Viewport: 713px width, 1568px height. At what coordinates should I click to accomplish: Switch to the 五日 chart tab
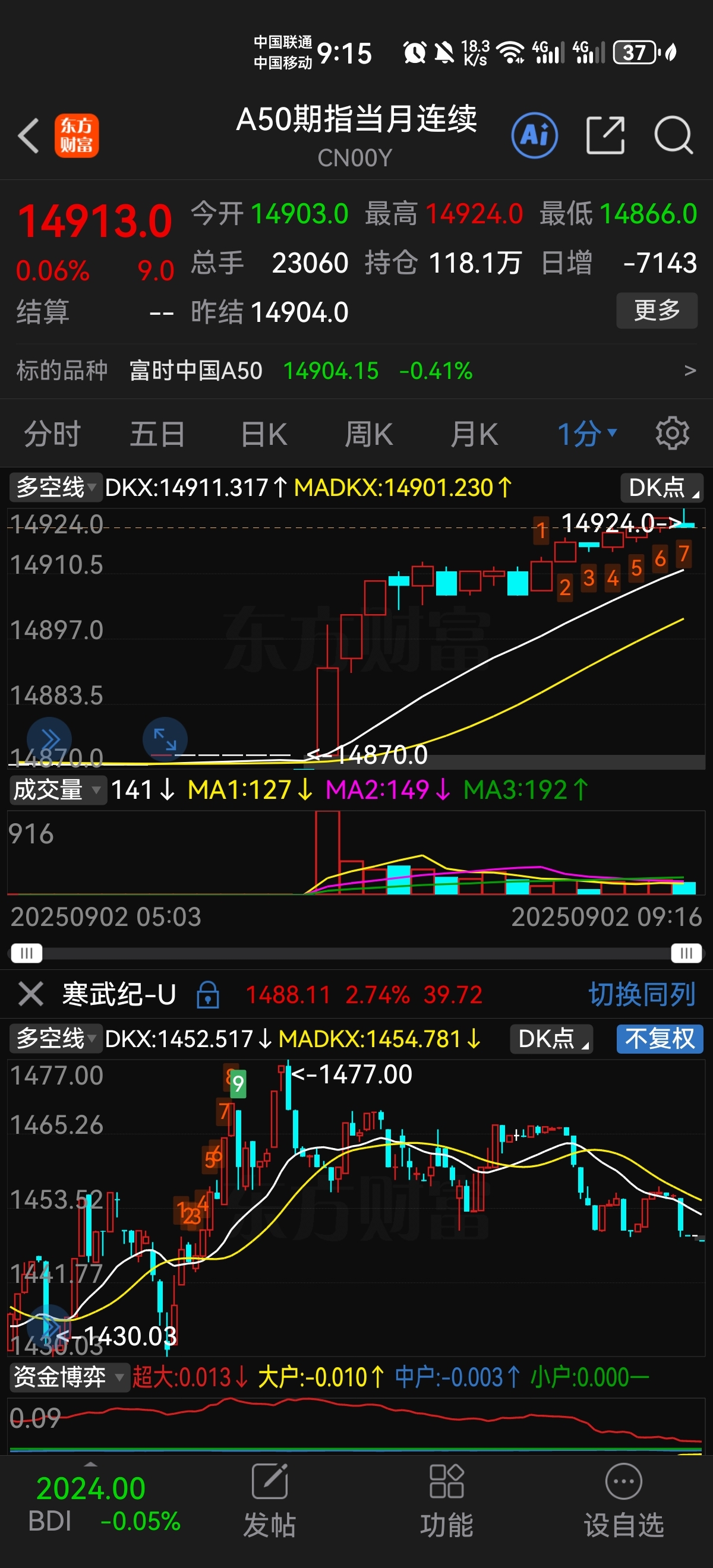click(x=157, y=434)
